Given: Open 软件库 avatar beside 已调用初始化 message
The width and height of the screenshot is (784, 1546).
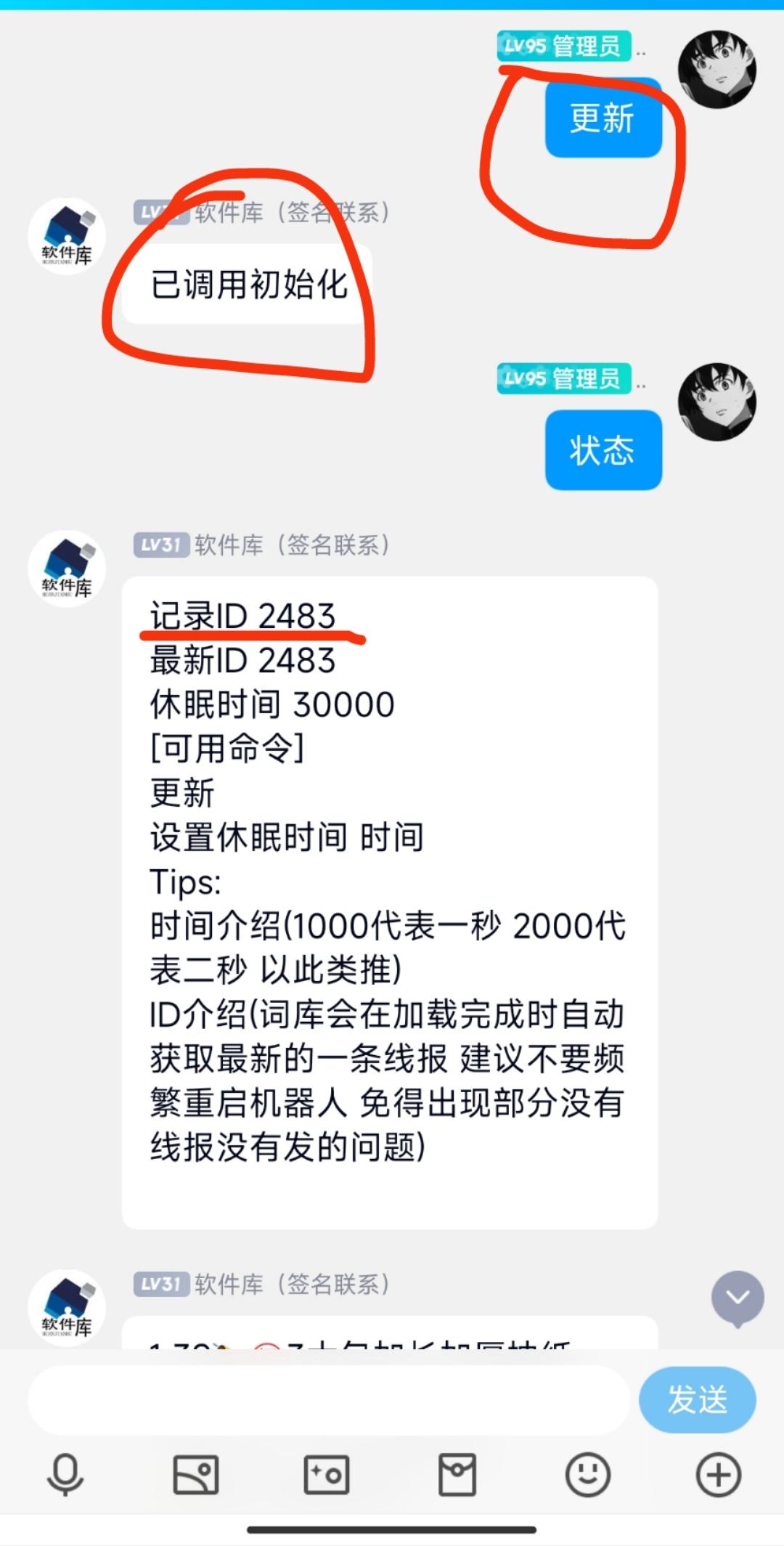Looking at the screenshot, I should (x=67, y=237).
